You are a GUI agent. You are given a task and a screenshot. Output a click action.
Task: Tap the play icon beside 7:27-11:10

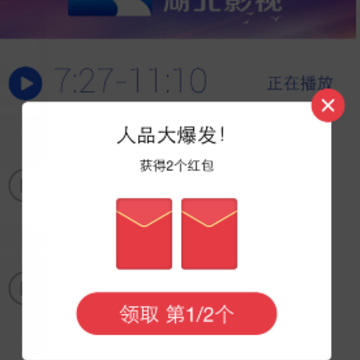click(25, 83)
